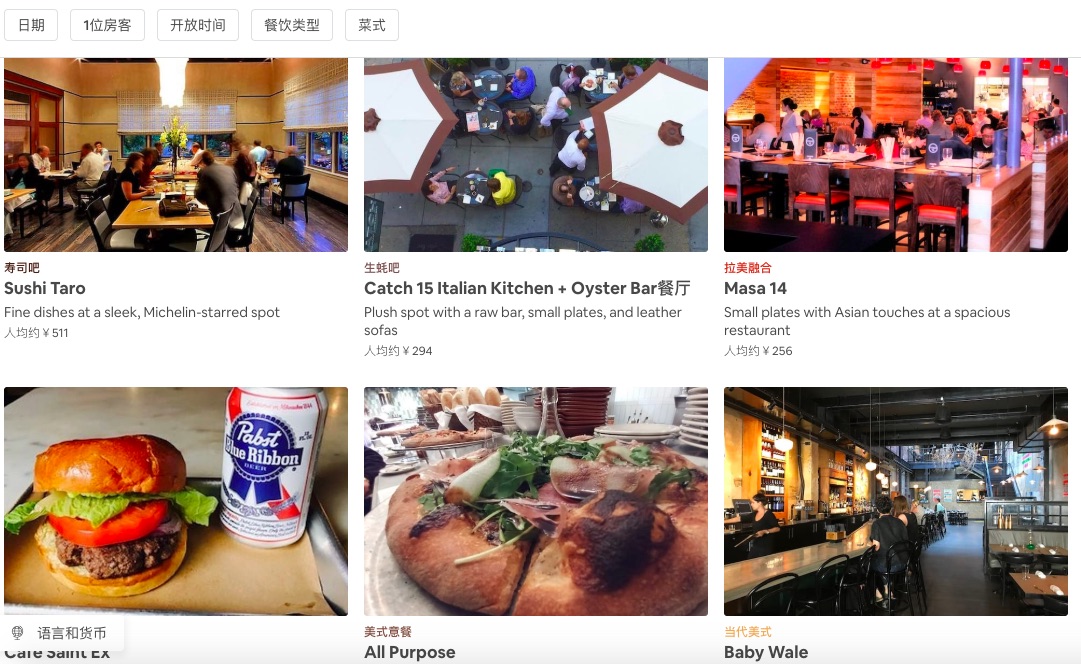
Task: Open the 日期 date filter
Action: pyautogui.click(x=31, y=25)
